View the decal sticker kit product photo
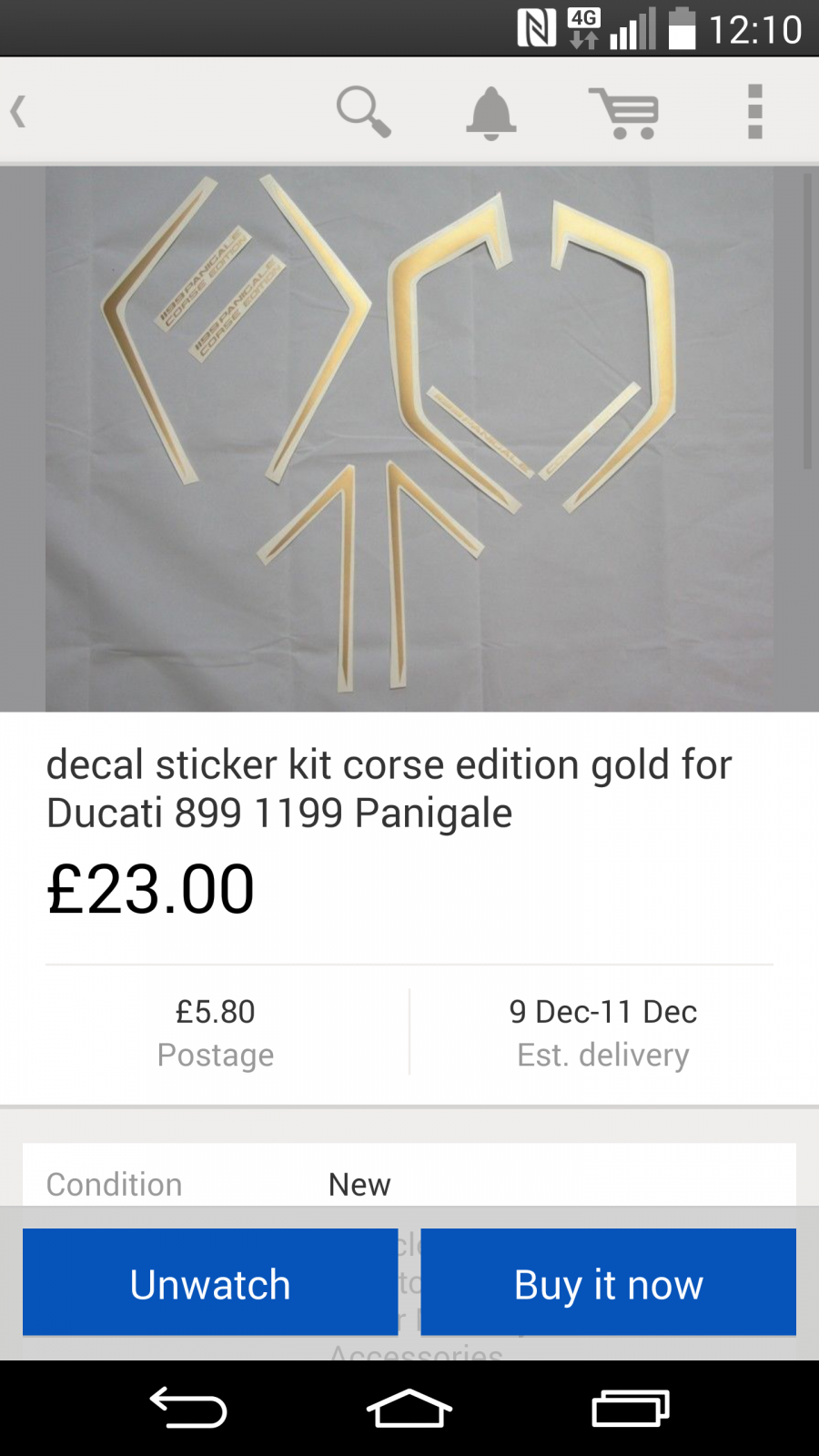Viewport: 819px width, 1456px height. [409, 439]
